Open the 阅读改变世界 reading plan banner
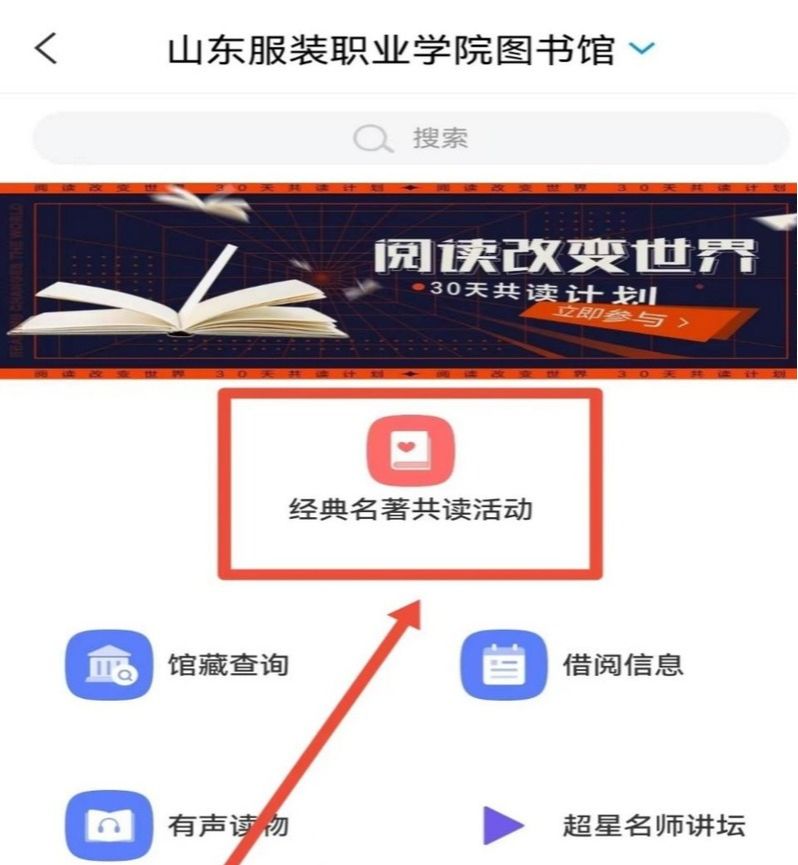The height and width of the screenshot is (865, 798). point(398,279)
